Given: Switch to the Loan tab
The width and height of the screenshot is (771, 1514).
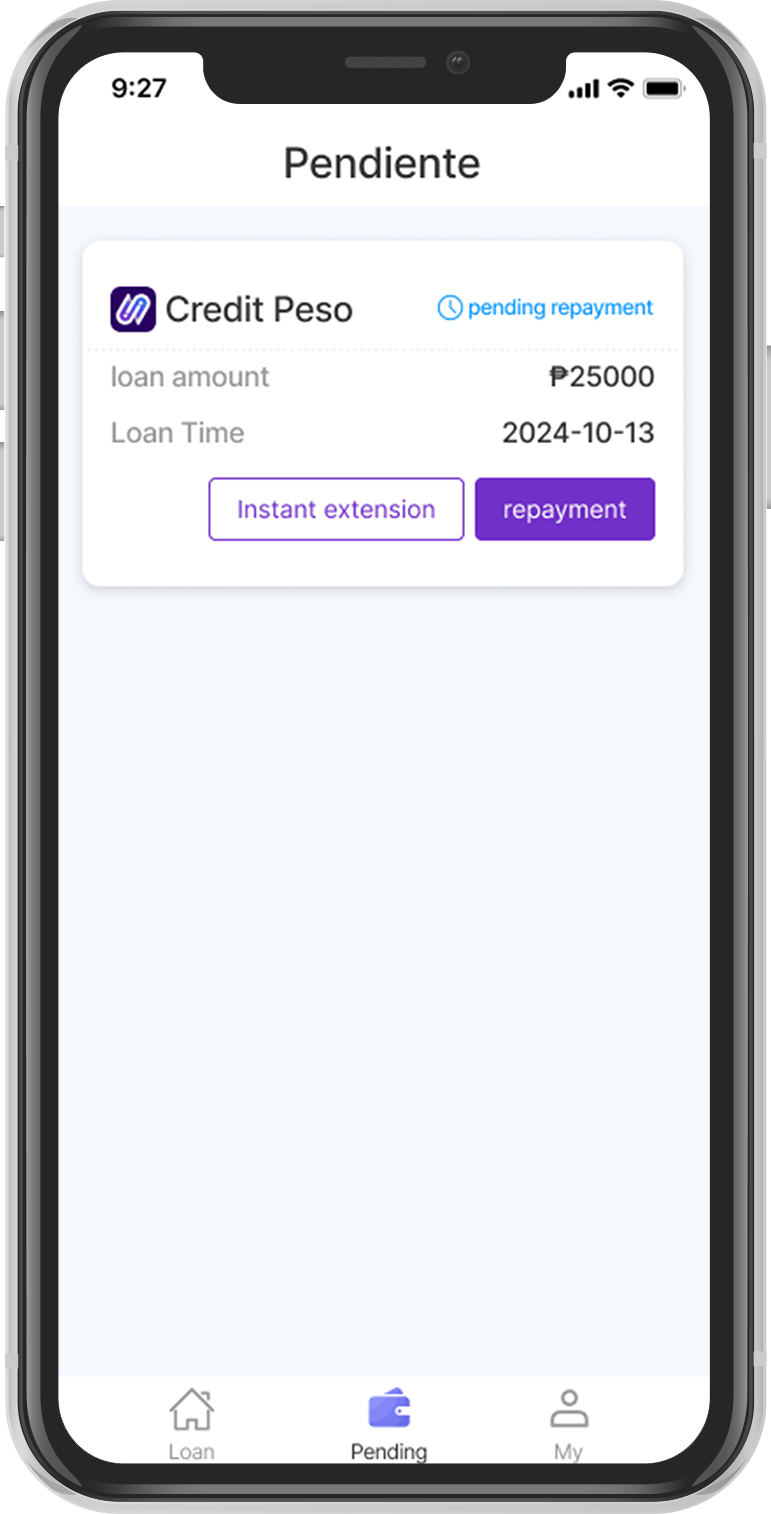Looking at the screenshot, I should [x=191, y=1423].
